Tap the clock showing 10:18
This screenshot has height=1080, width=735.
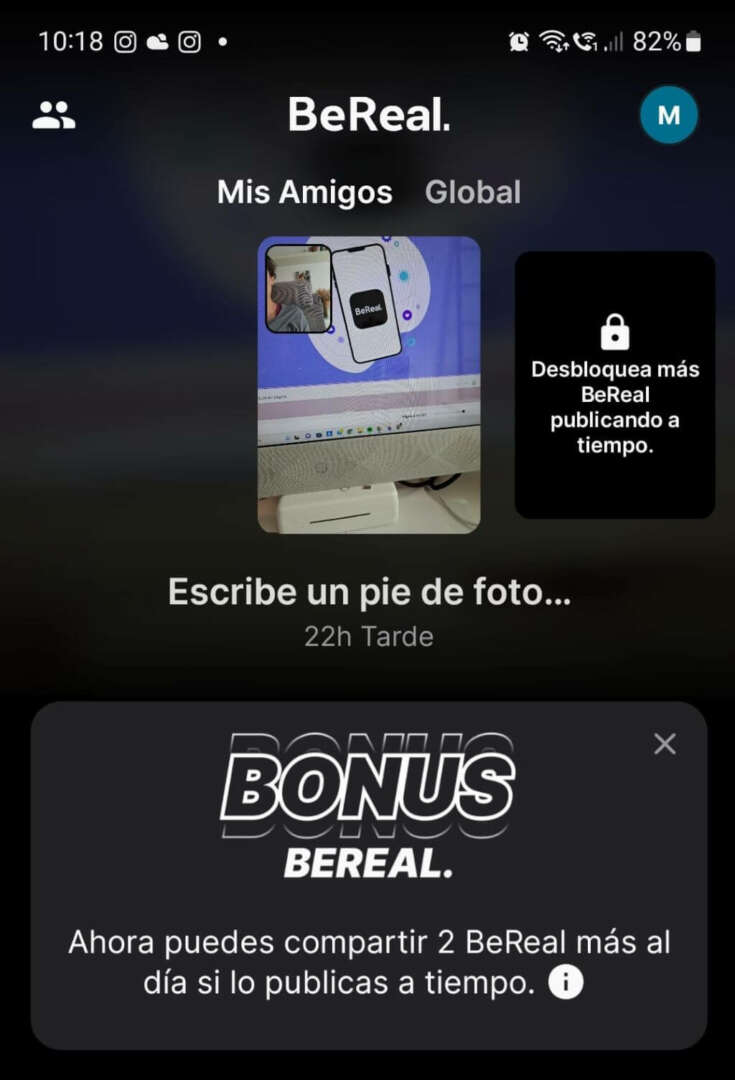point(67,42)
